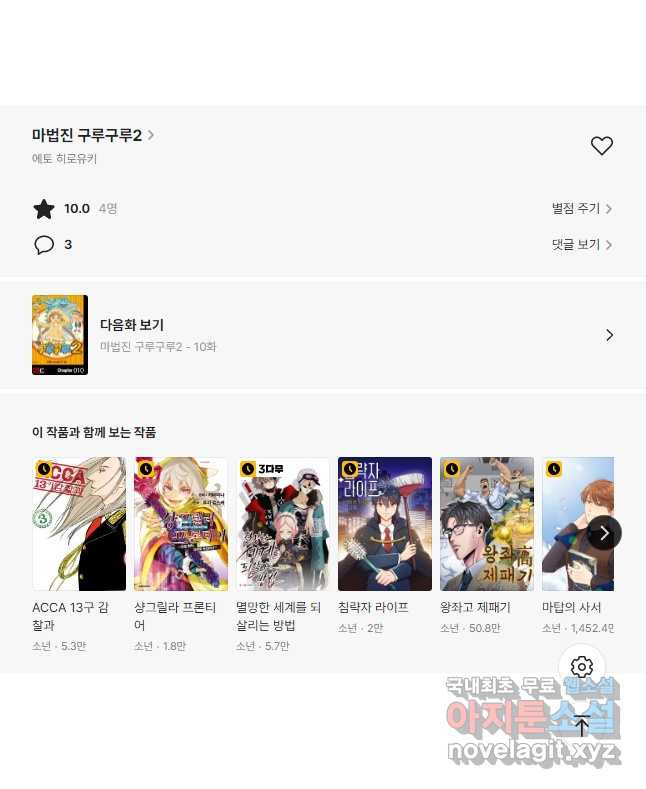Screen dimensions: 646x789
Task: Open 댓글 보기 to view comments
Action: (581, 245)
